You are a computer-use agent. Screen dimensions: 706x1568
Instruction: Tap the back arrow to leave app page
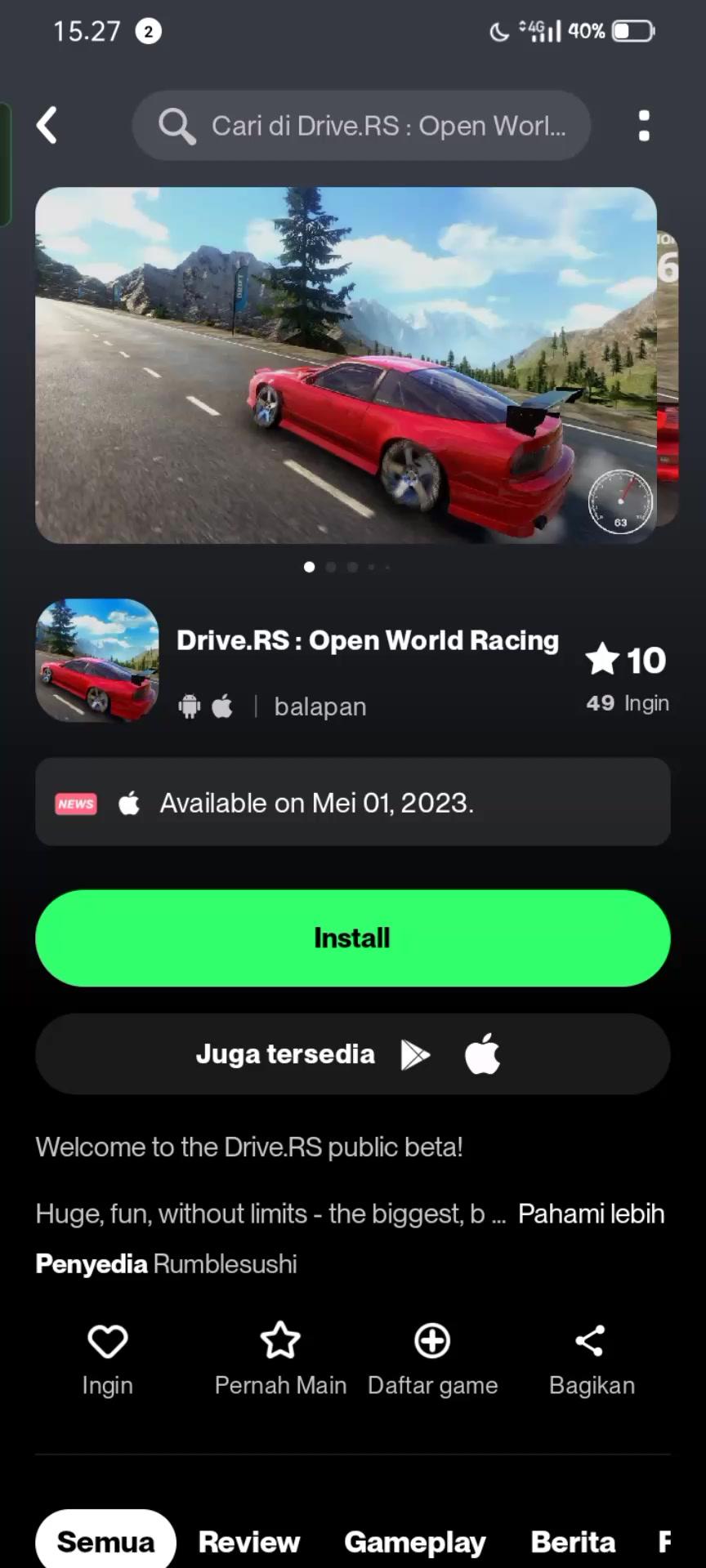pos(47,125)
